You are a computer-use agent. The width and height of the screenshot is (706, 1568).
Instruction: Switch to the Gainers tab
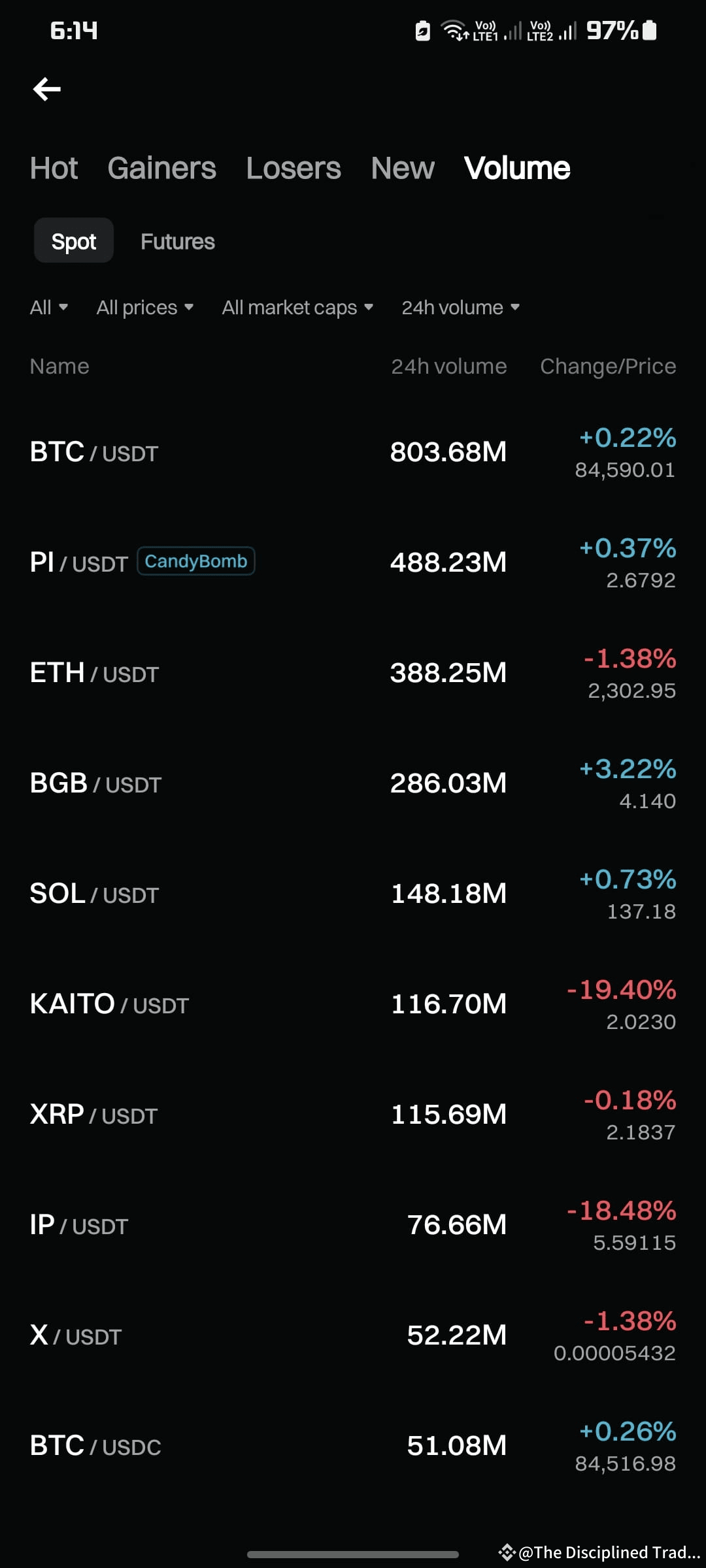[x=162, y=167]
